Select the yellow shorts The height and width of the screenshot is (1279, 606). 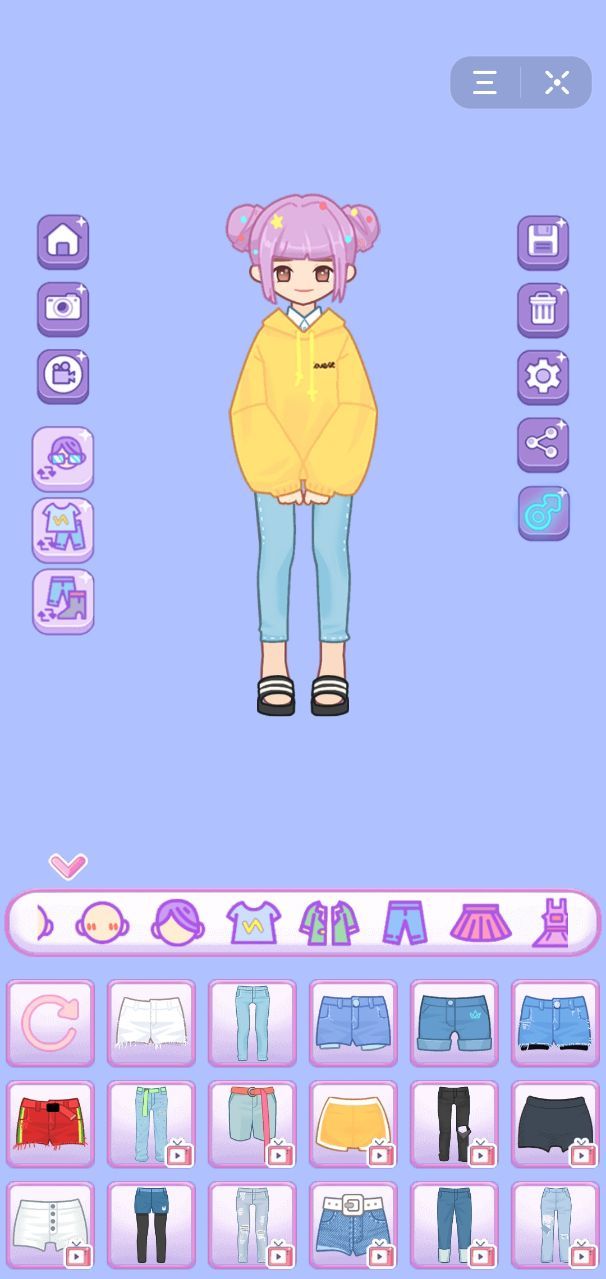pos(353,1124)
